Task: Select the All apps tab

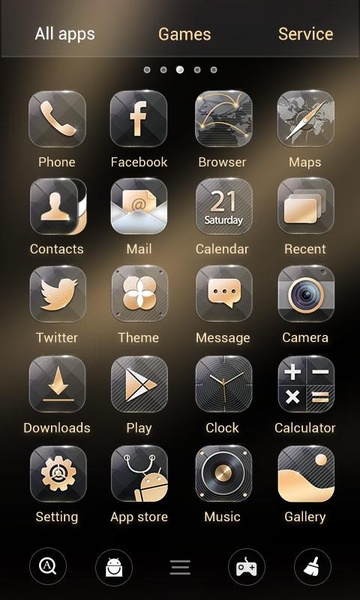Action: pyautogui.click(x=65, y=34)
